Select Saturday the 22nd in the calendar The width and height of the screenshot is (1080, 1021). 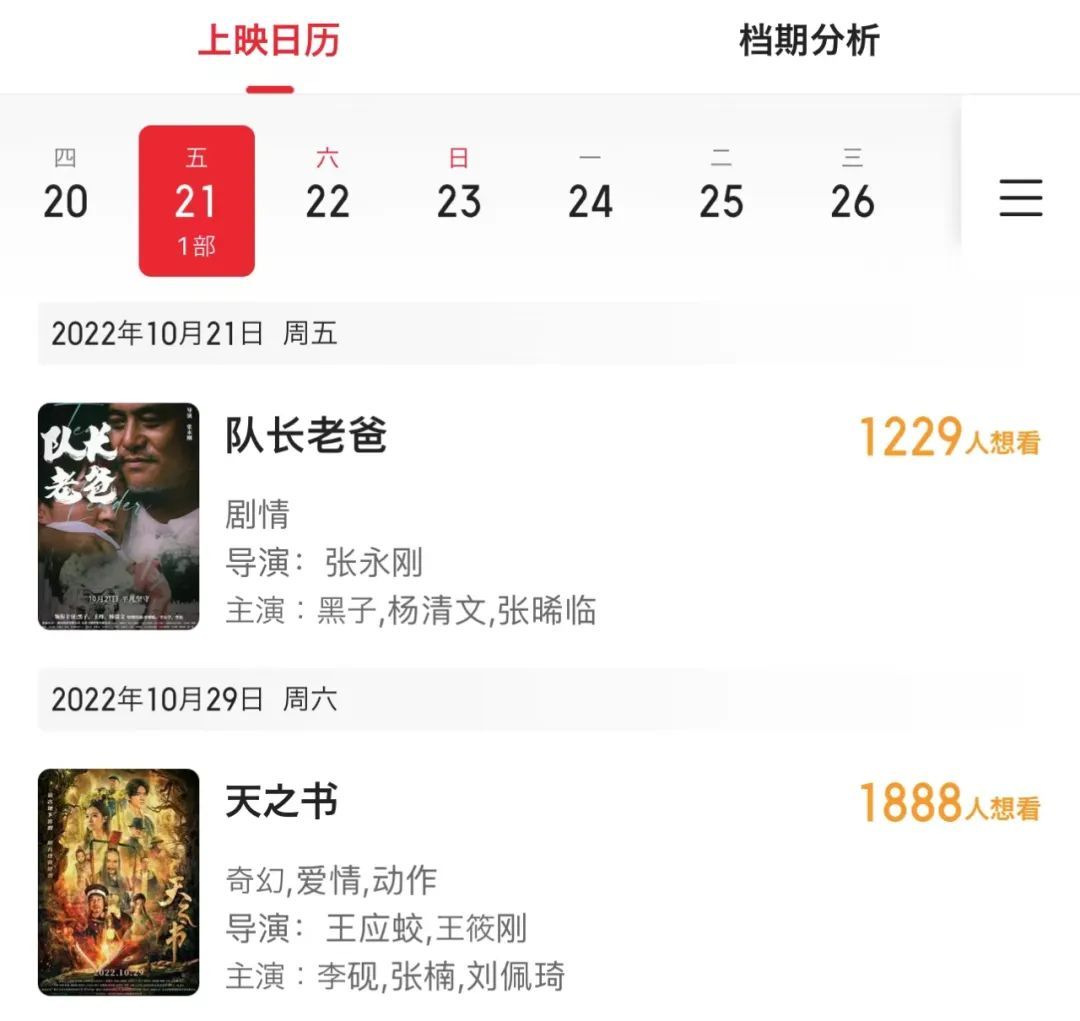328,186
